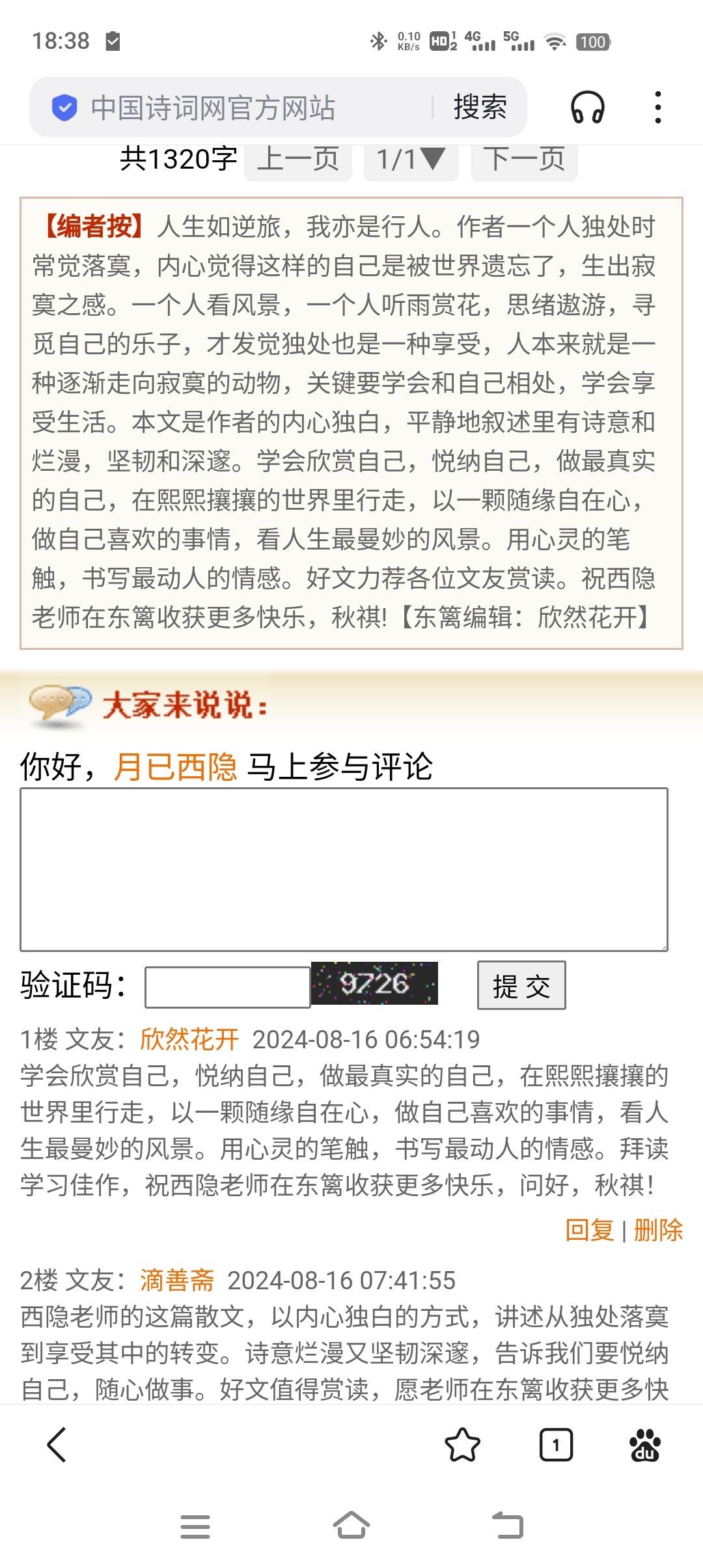
Task: Open 月已西隐 user profile link
Action: coord(176,766)
